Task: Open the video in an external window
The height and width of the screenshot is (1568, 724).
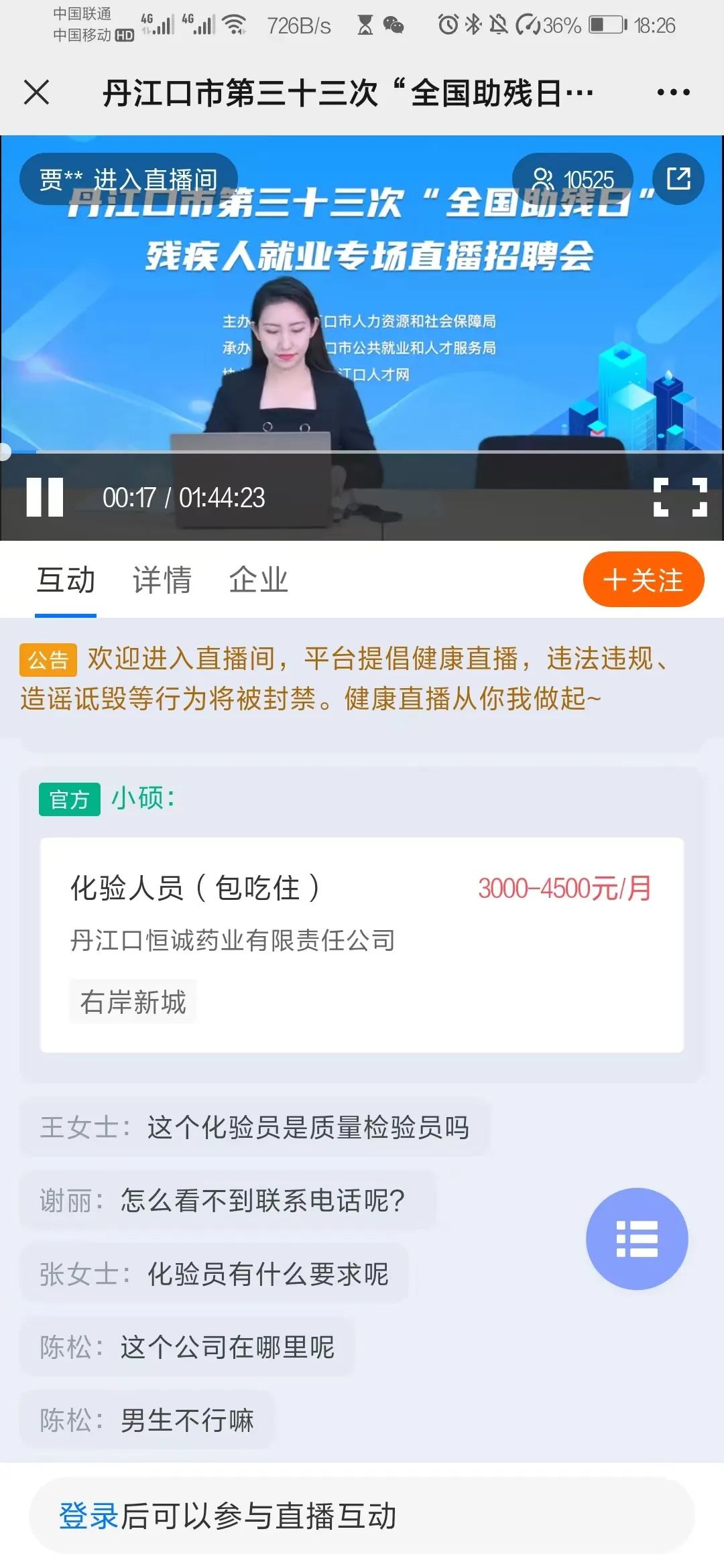Action: 678,179
